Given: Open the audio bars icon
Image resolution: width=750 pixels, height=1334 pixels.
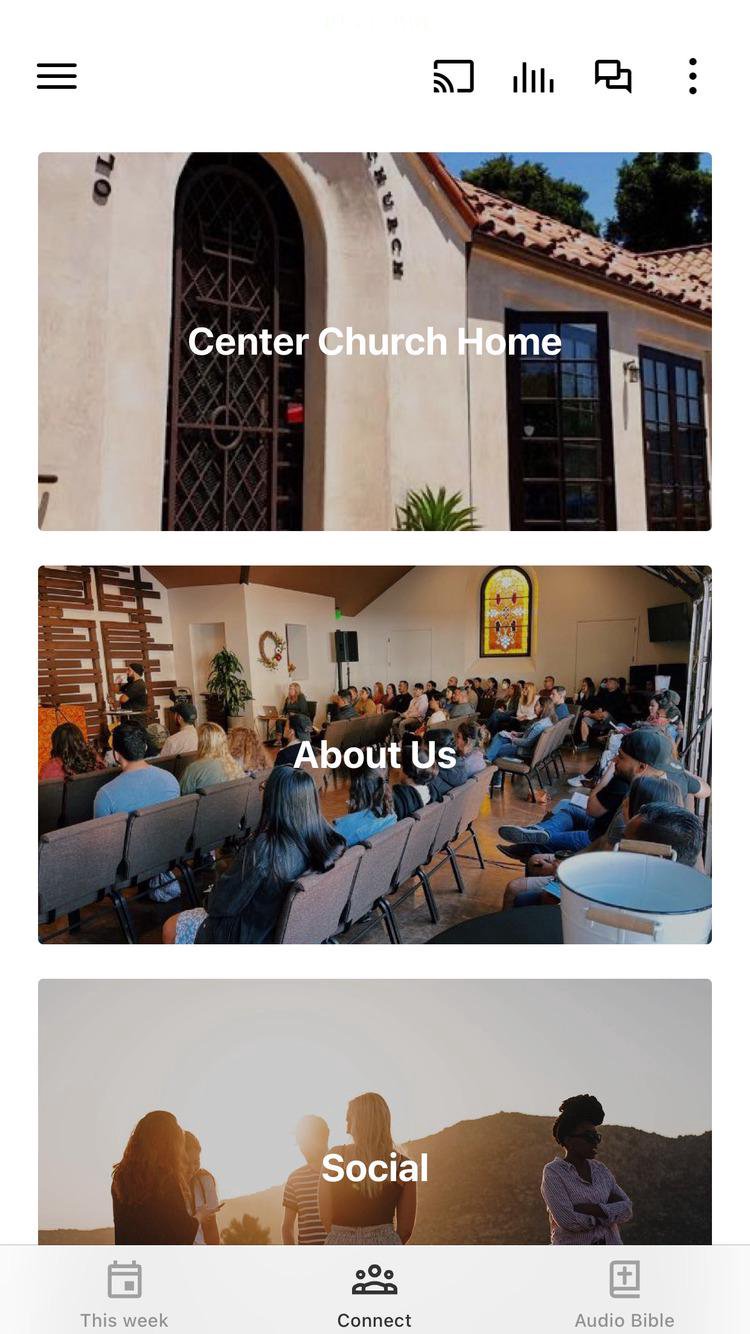Looking at the screenshot, I should point(533,77).
